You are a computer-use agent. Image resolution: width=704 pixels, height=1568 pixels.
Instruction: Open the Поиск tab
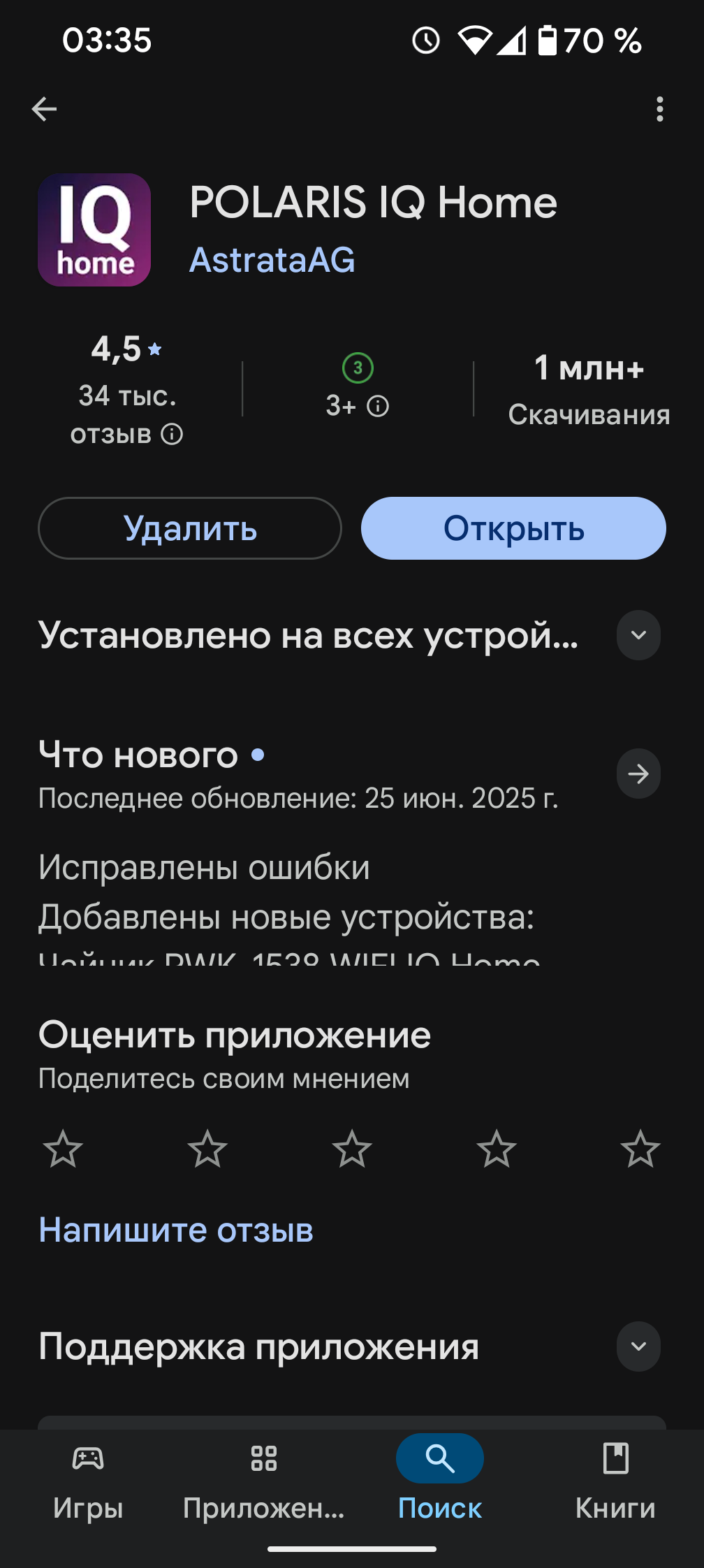point(440,1476)
